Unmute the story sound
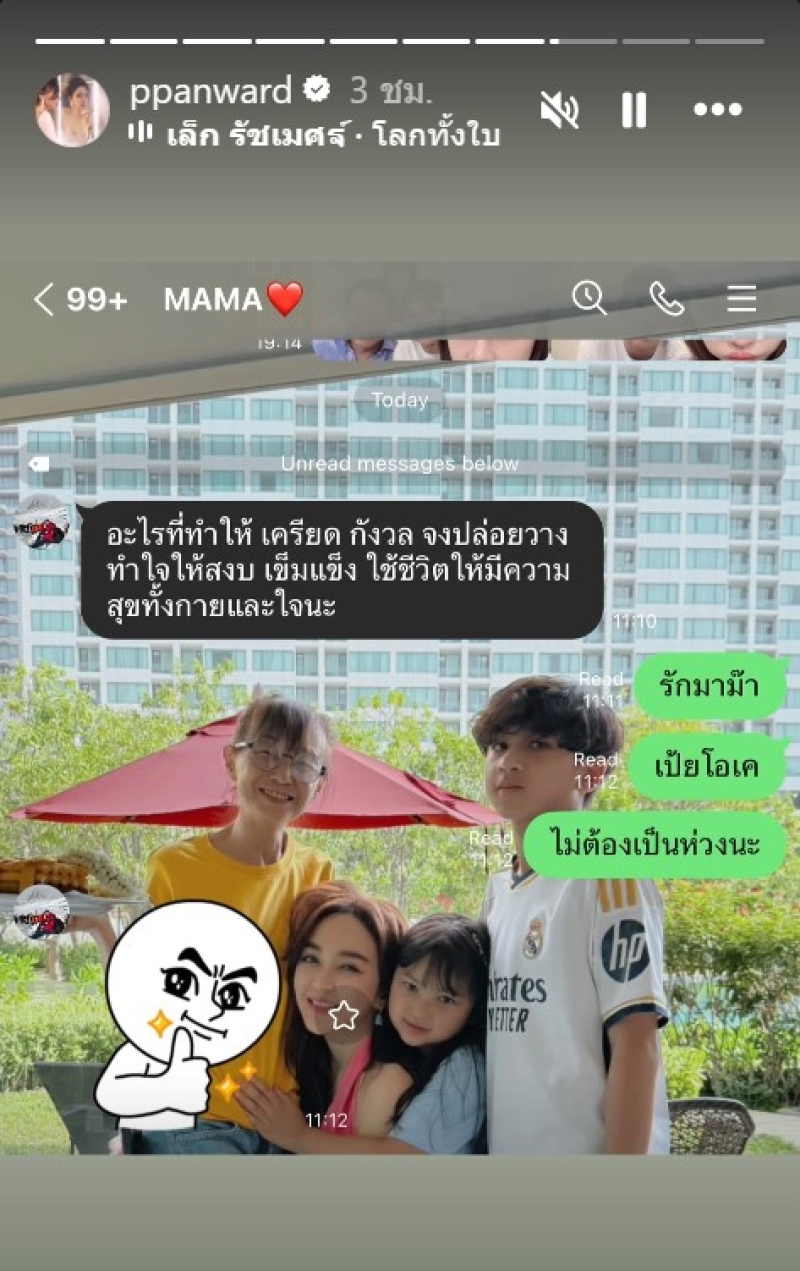This screenshot has height=1271, width=800. click(559, 110)
